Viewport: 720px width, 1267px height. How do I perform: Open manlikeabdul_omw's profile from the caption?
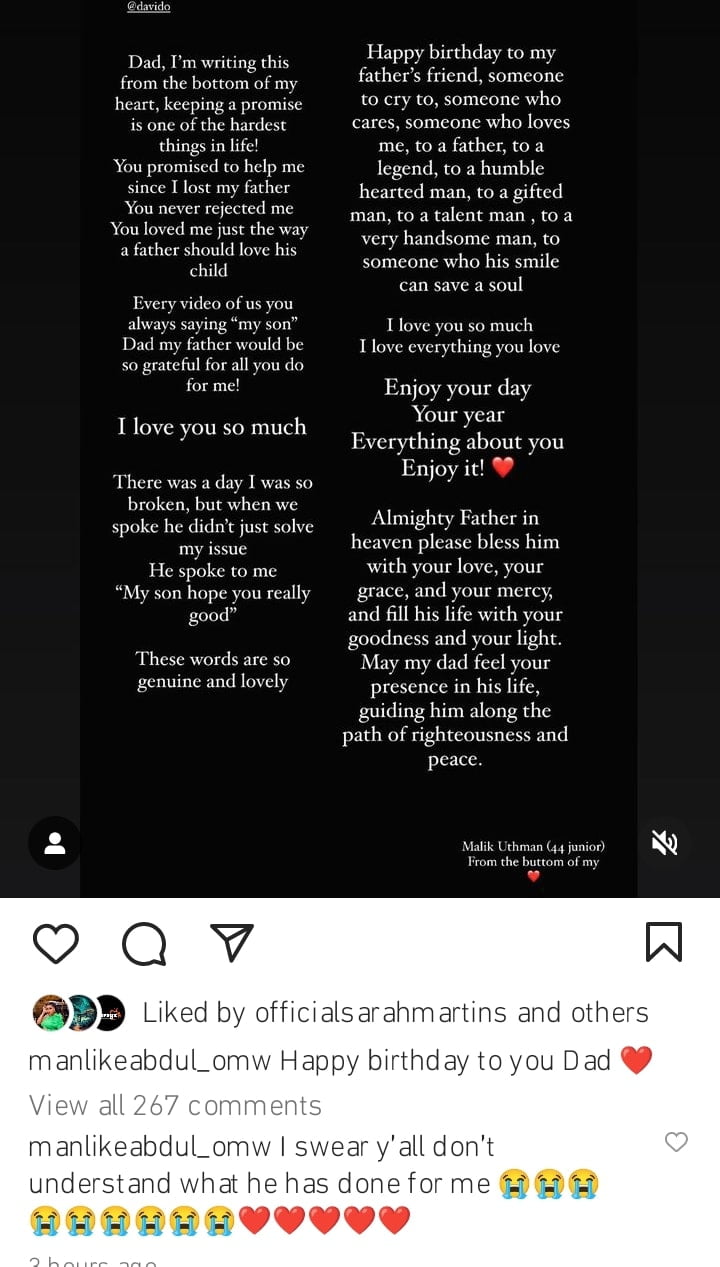tap(150, 1060)
